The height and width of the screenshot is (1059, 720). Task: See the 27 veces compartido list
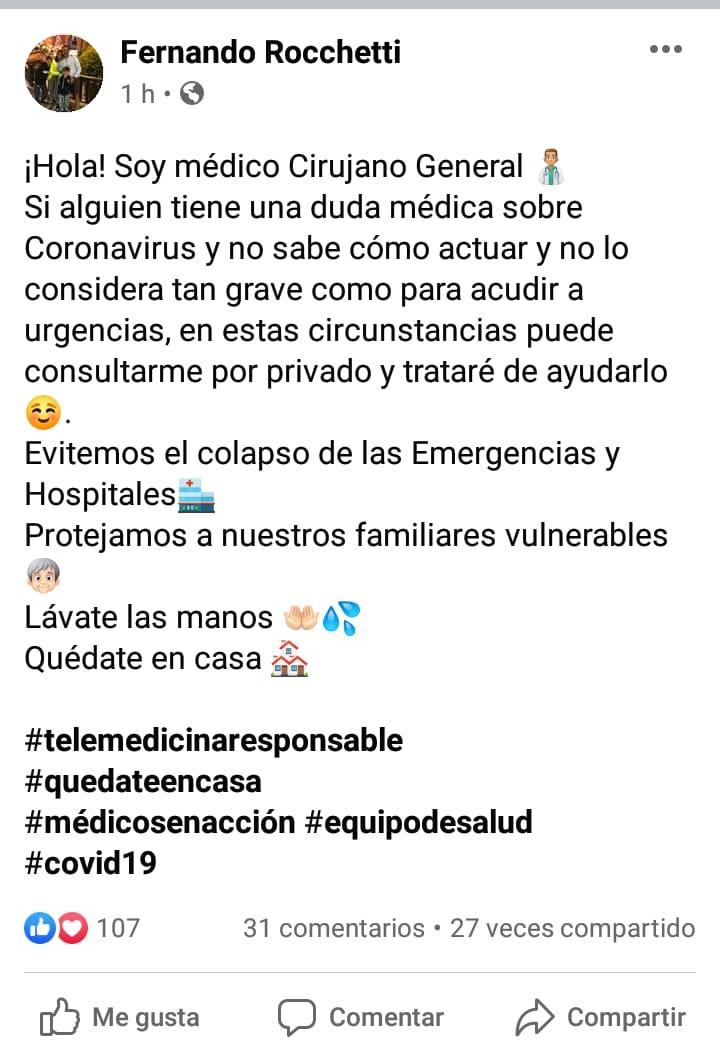point(572,928)
